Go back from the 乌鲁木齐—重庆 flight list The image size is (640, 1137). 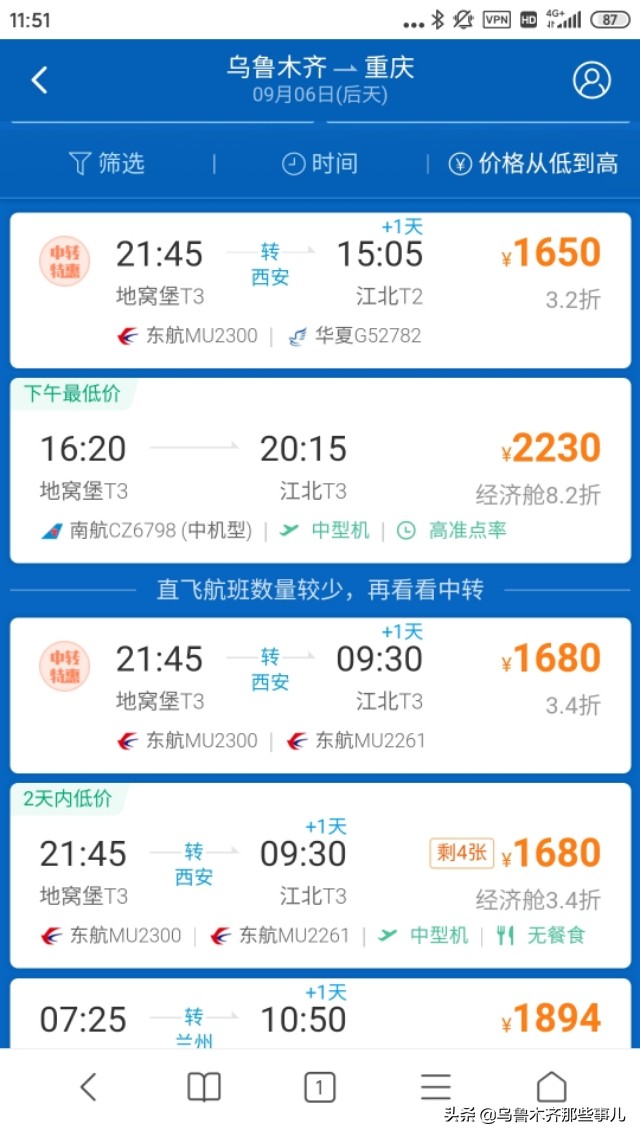40,80
